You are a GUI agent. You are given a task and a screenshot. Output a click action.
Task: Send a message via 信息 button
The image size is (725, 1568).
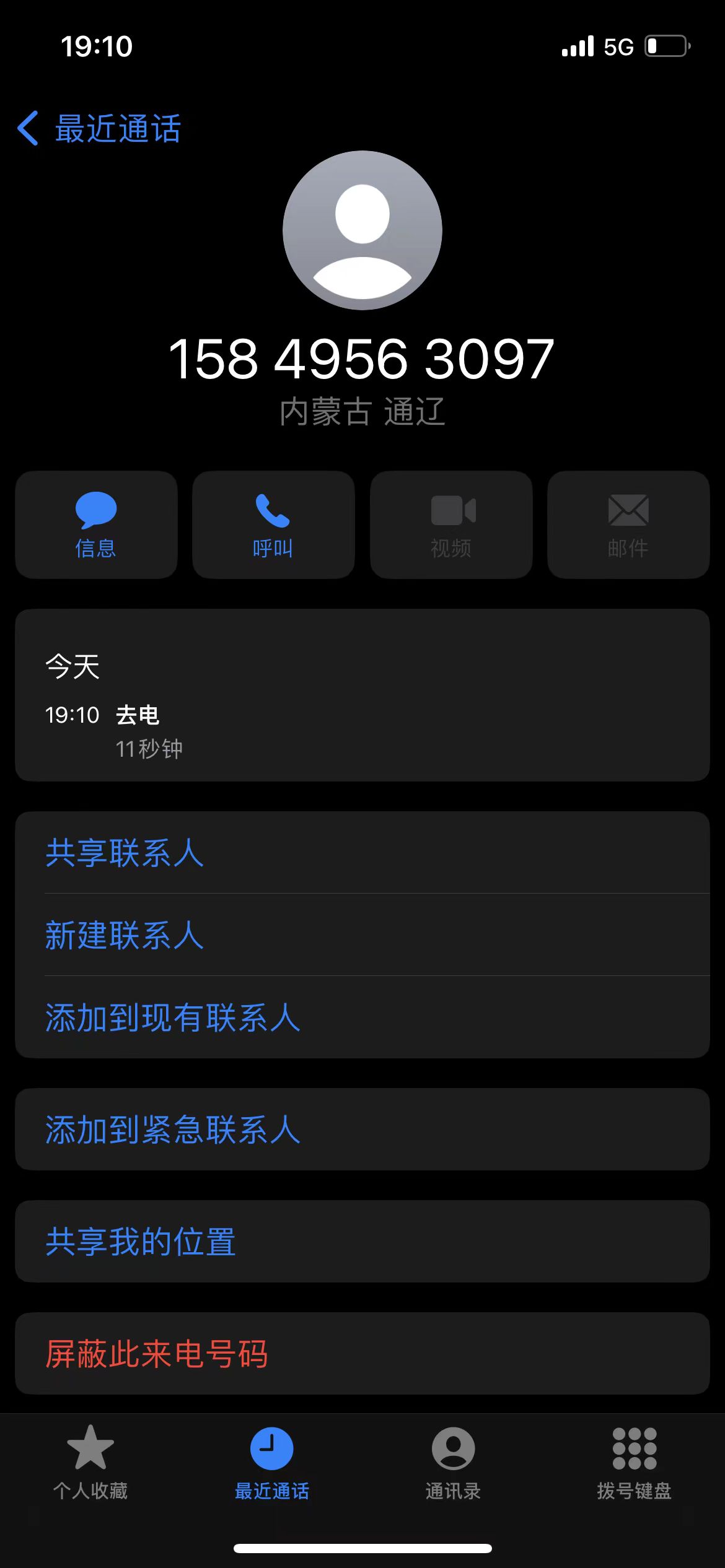pyautogui.click(x=96, y=525)
